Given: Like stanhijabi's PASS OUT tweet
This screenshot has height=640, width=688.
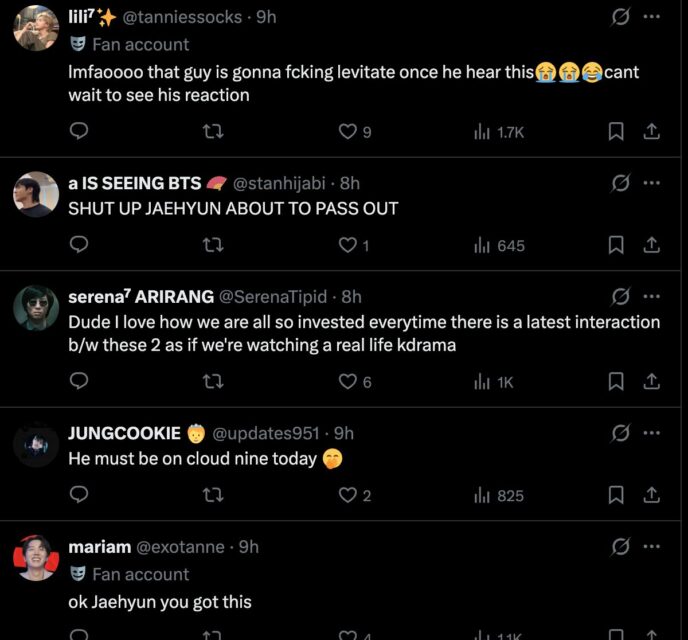Looking at the screenshot, I should pyautogui.click(x=348, y=245).
